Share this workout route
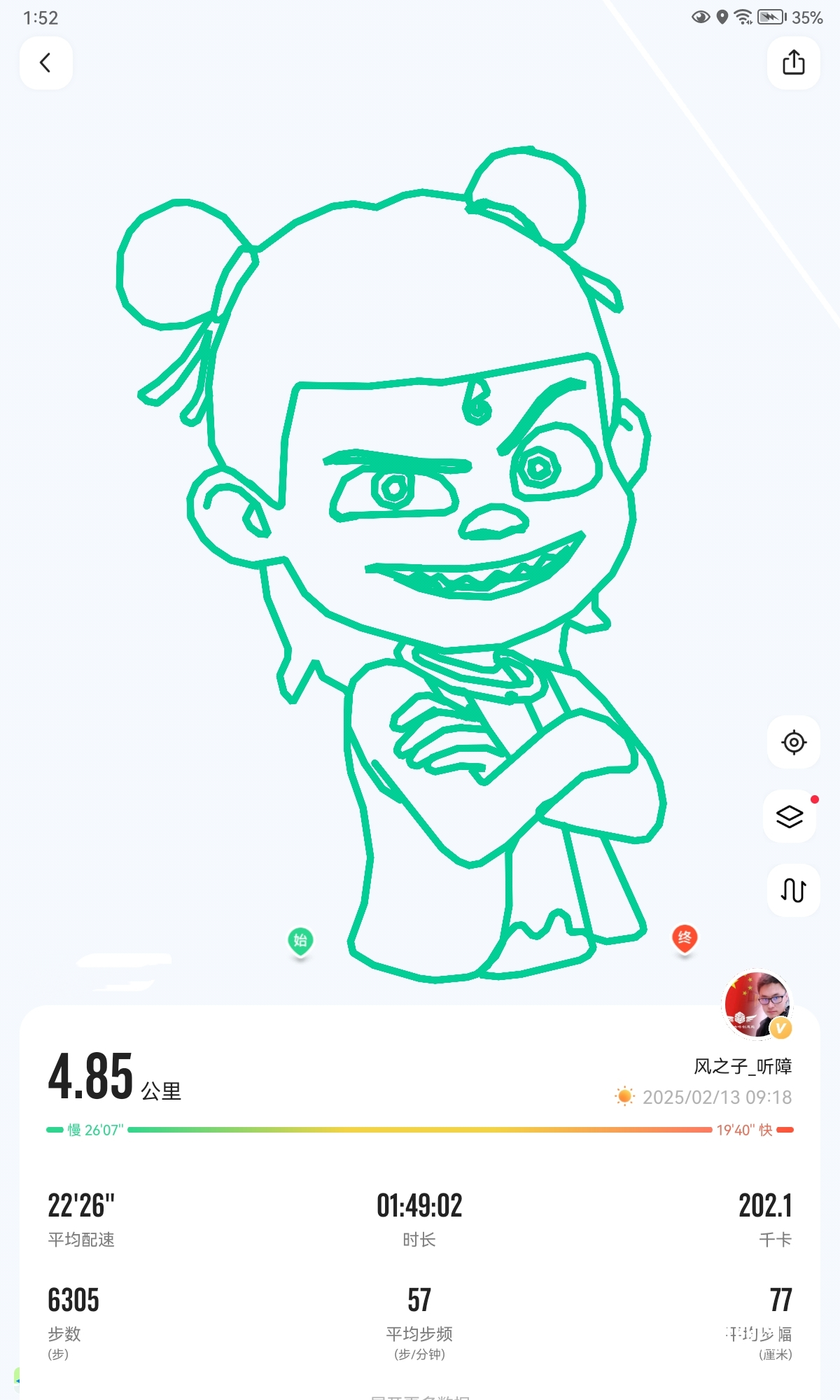840x1400 pixels. tap(793, 63)
